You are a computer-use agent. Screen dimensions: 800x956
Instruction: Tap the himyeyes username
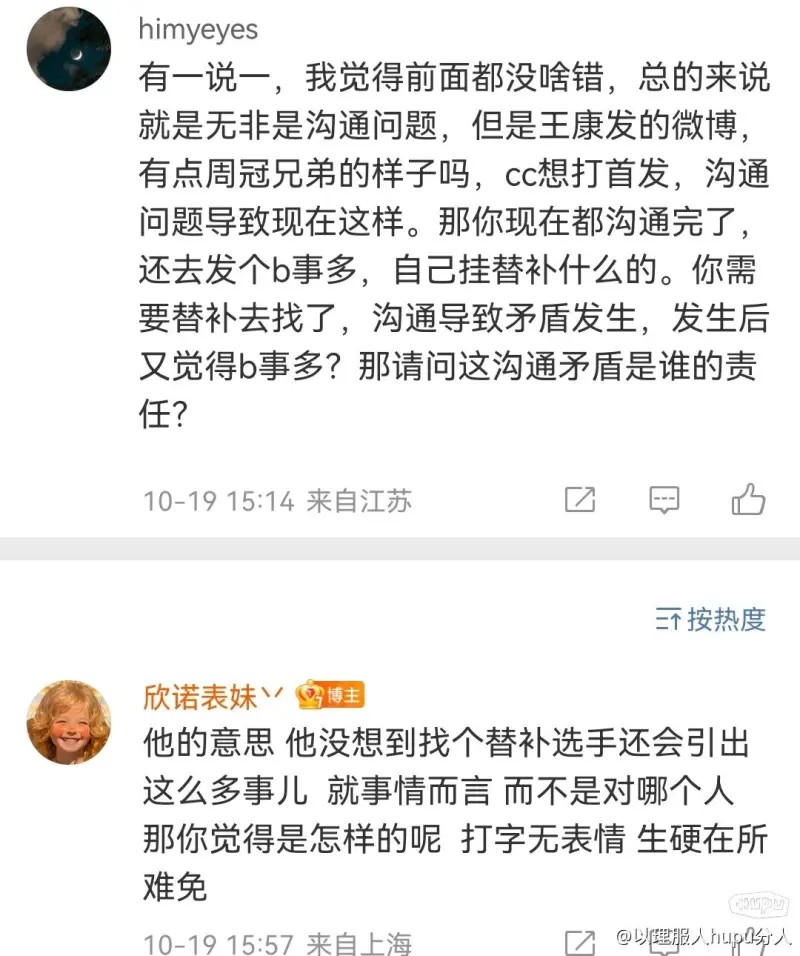[x=198, y=29]
